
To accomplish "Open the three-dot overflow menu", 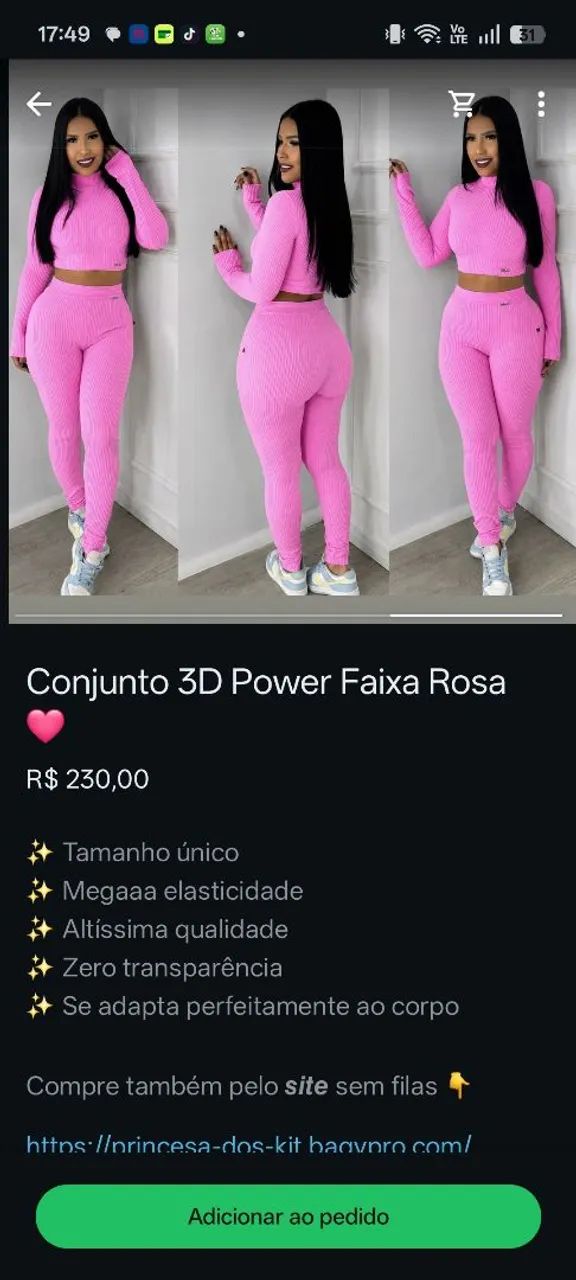I will coord(540,104).
